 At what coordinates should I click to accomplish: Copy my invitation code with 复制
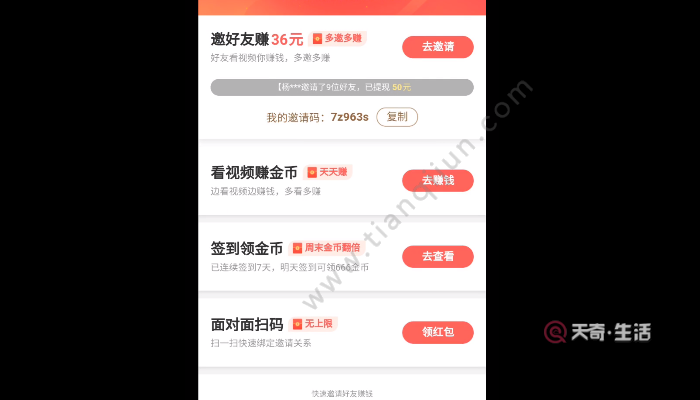[397, 117]
